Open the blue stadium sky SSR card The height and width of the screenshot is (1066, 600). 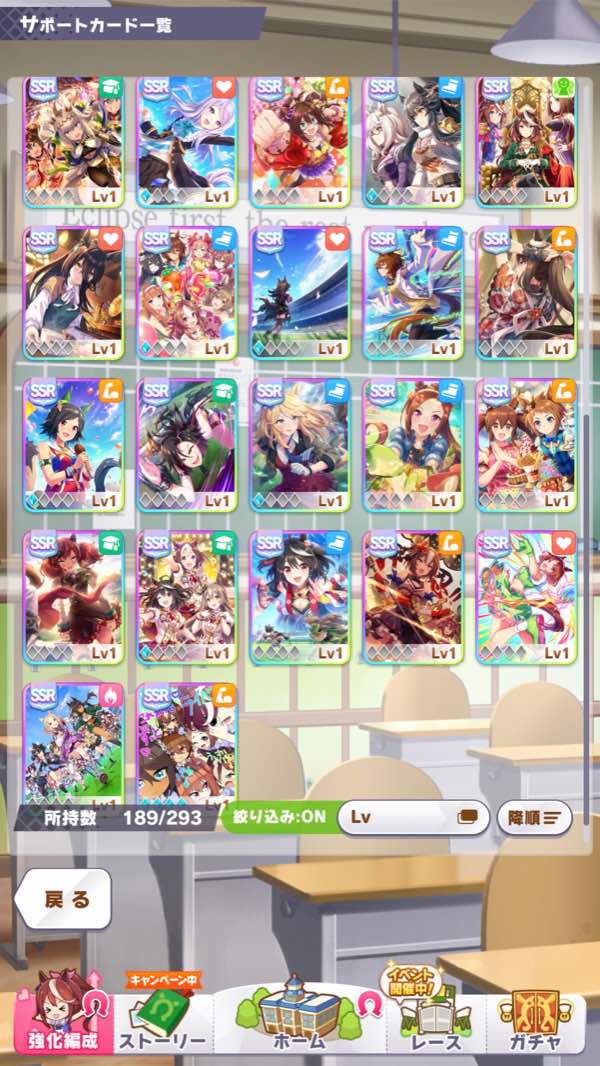tap(300, 291)
